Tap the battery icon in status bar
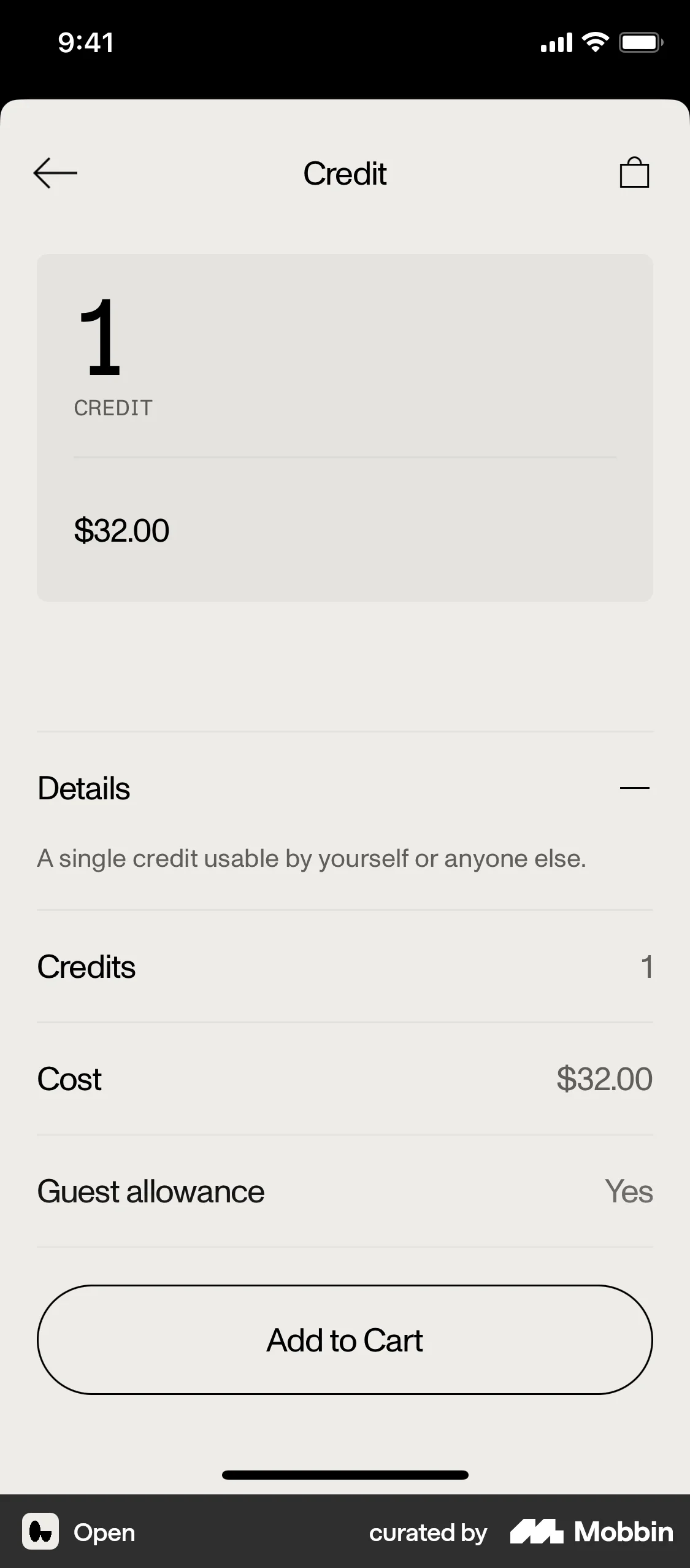Screen dimensions: 690x1568 tap(641, 42)
